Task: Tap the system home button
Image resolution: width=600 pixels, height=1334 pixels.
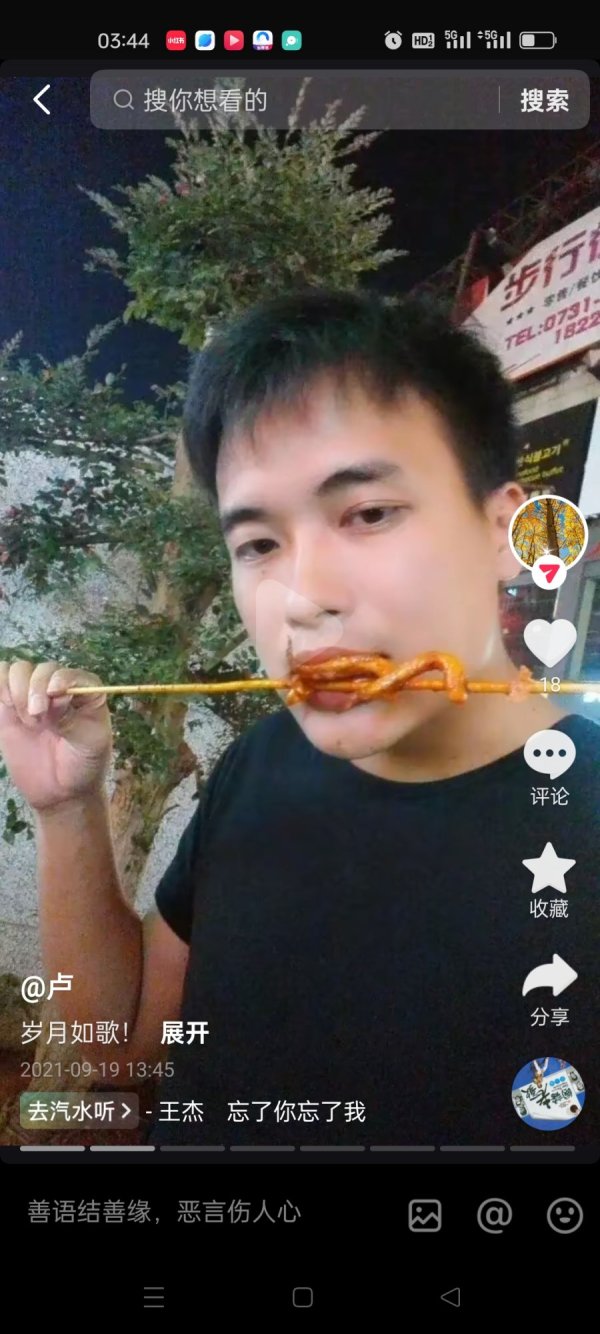Action: [302, 1297]
